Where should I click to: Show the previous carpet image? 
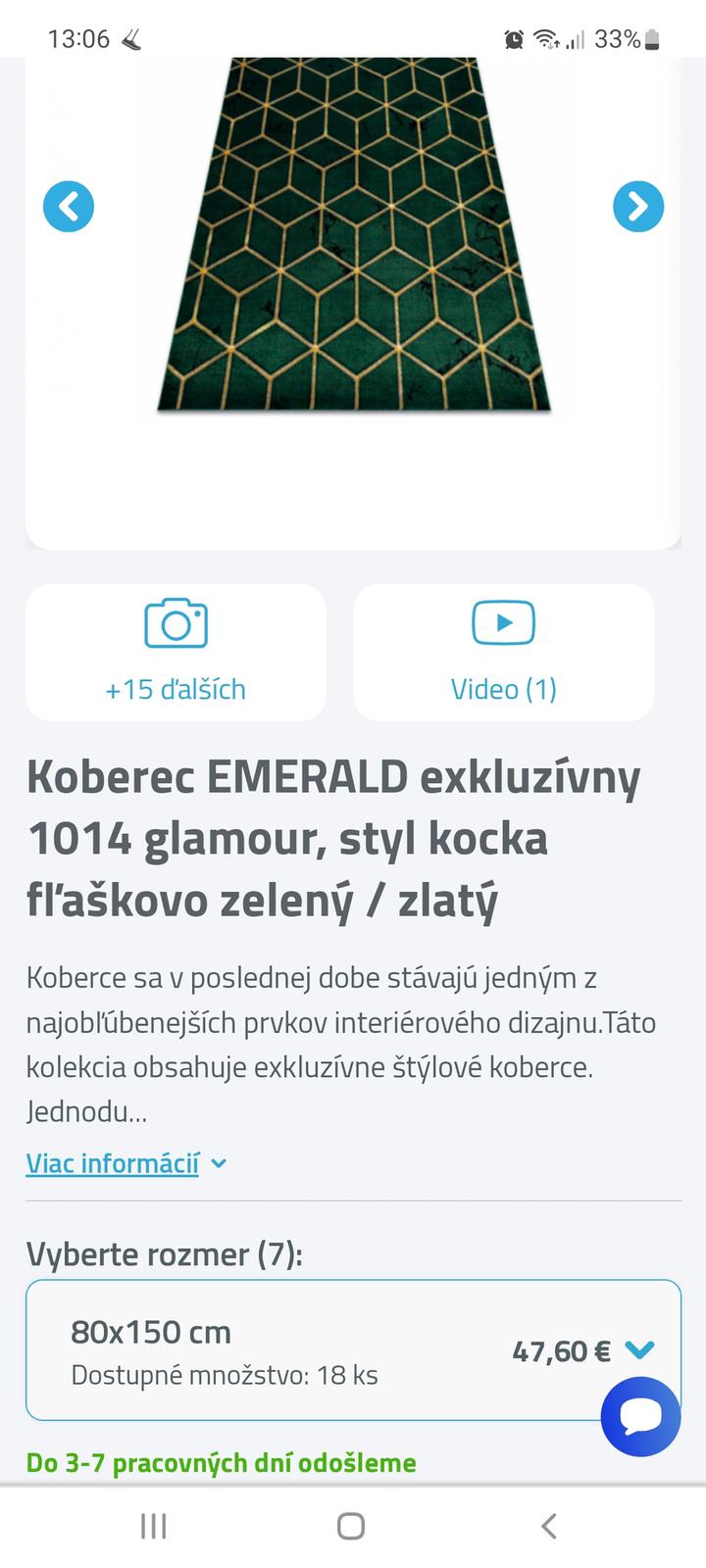click(69, 207)
